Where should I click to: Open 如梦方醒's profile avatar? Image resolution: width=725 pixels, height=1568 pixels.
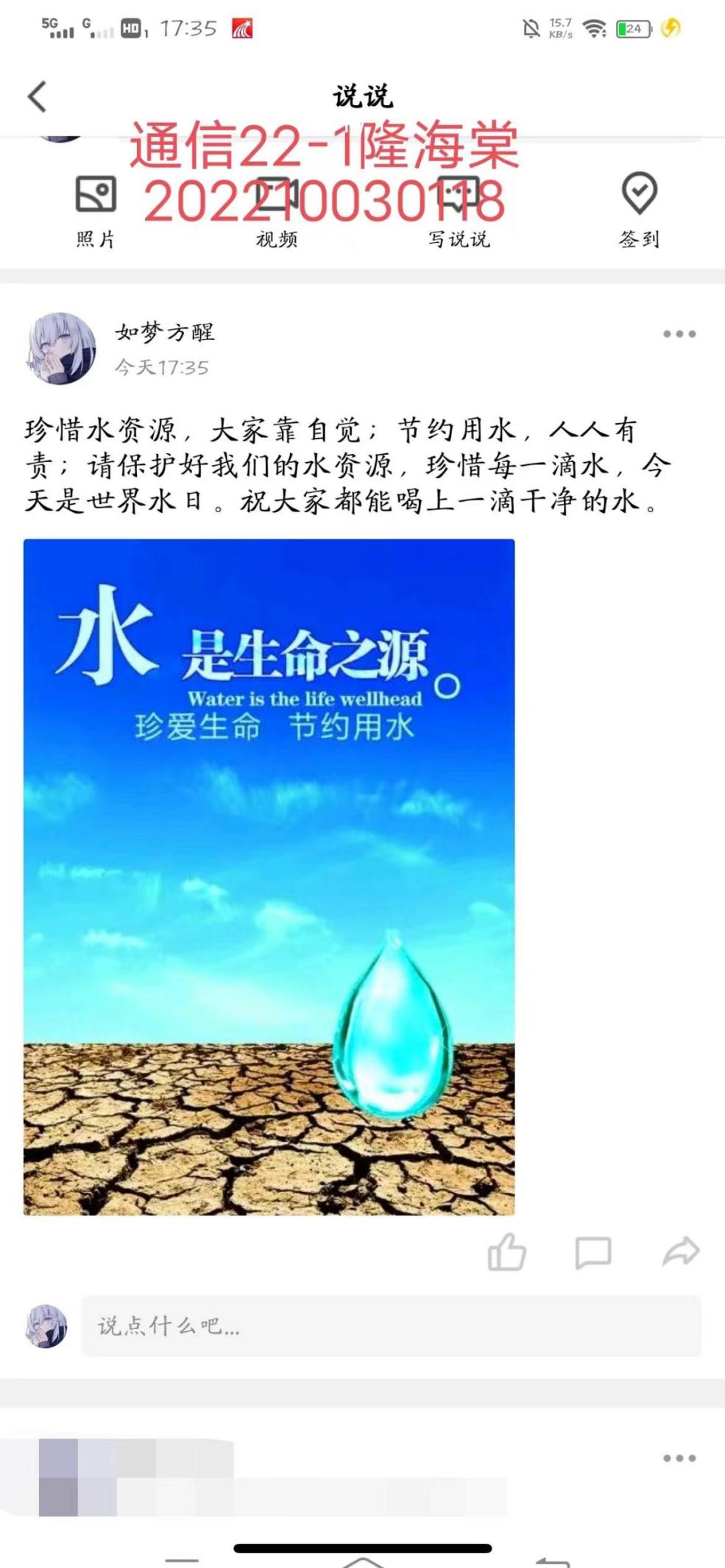[62, 348]
